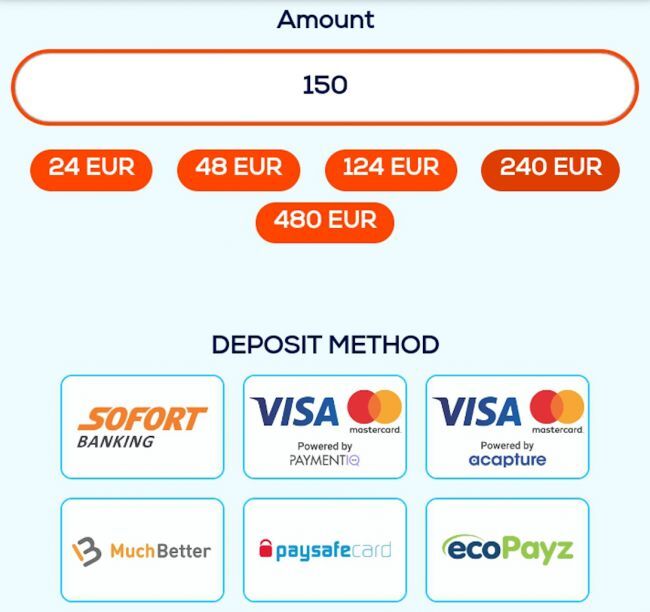Image resolution: width=650 pixels, height=612 pixels.
Task: Pick the 124 EUR quick amount
Action: point(391,169)
